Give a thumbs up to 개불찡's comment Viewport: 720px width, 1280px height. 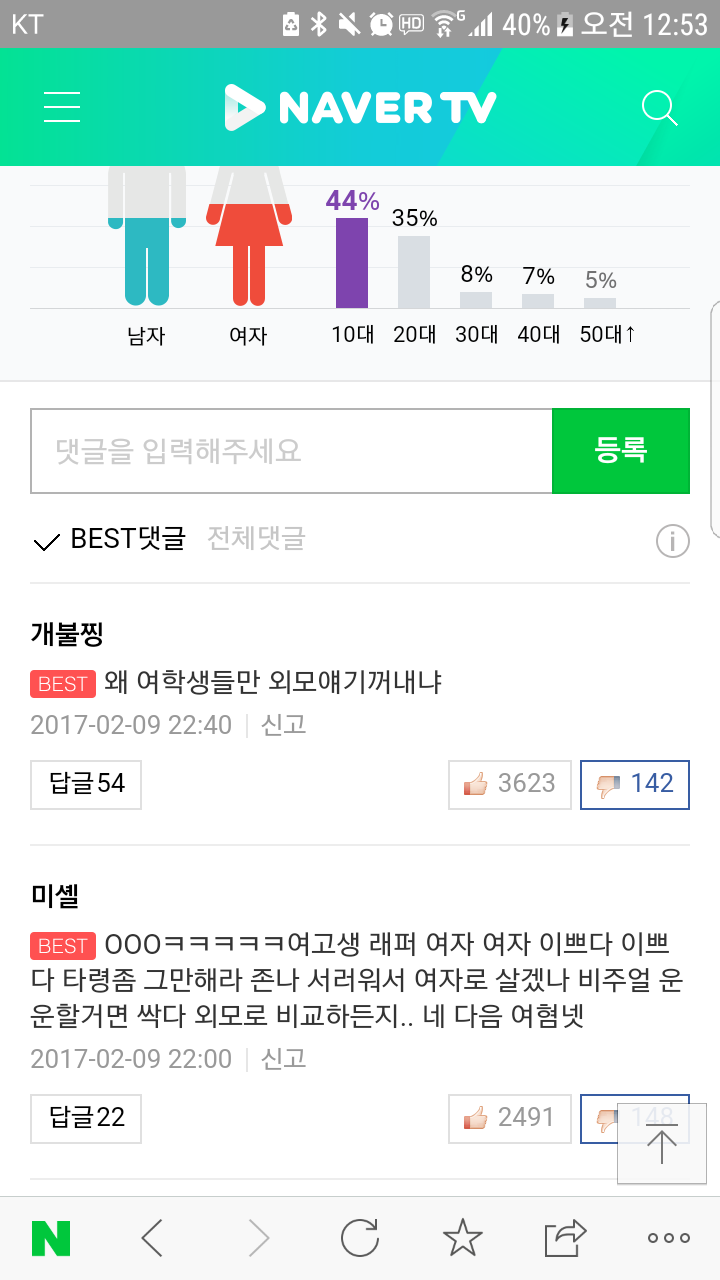point(509,784)
